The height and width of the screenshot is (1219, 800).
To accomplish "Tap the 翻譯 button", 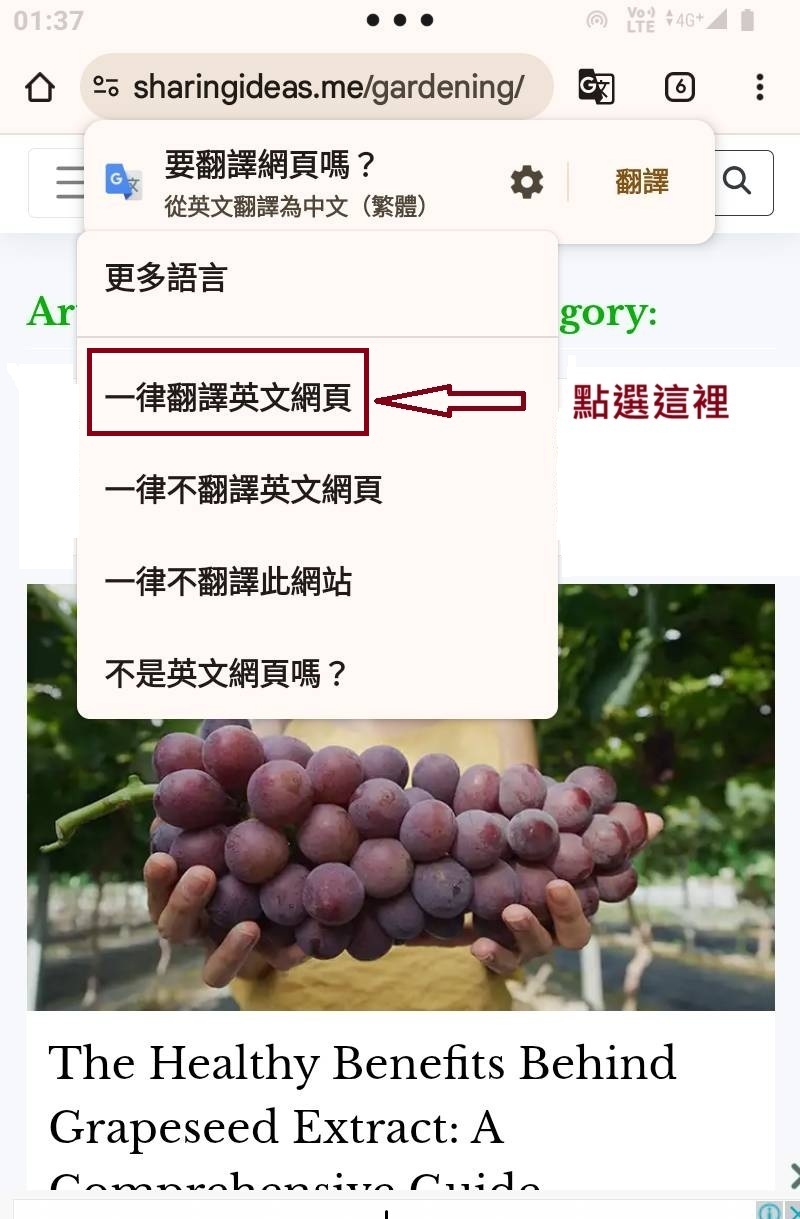I will point(642,182).
